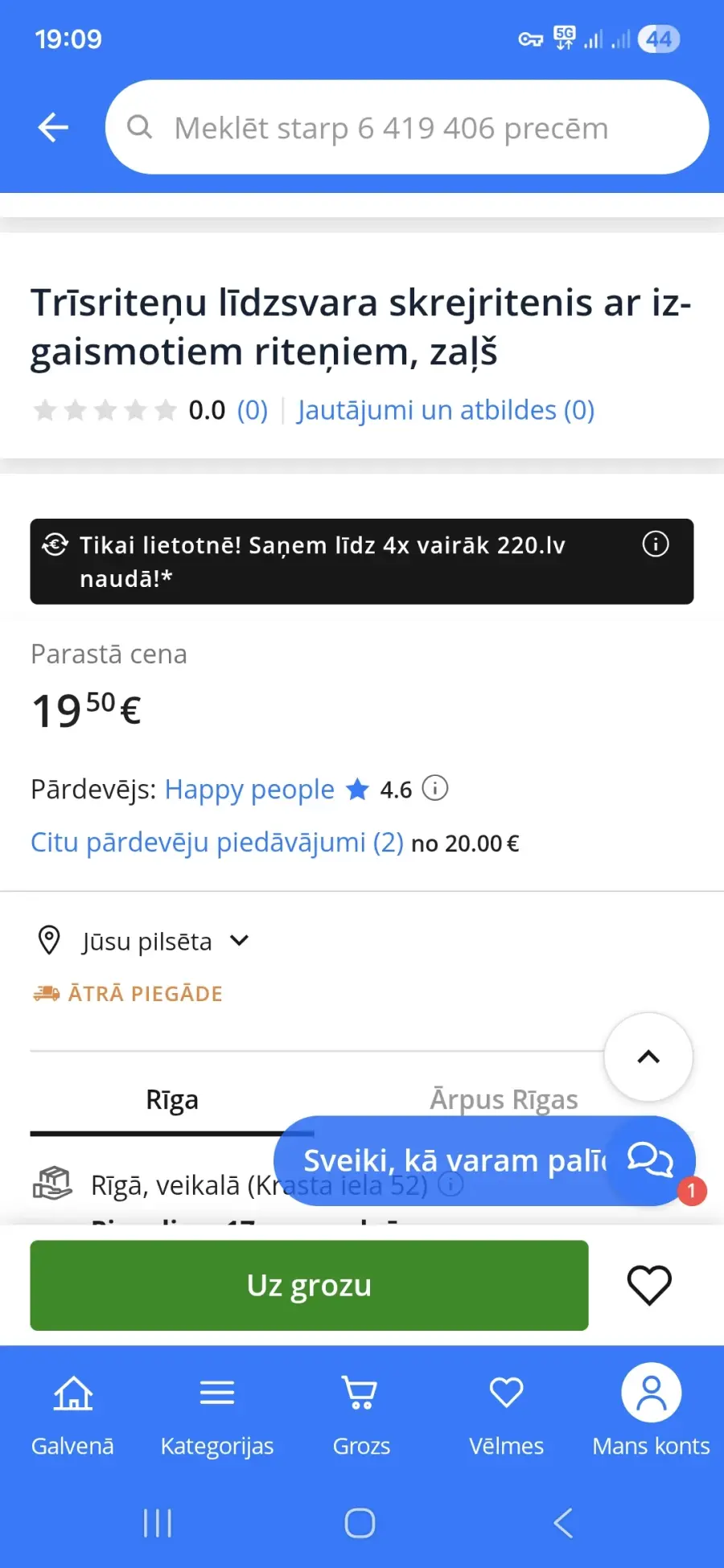The width and height of the screenshot is (724, 1568).
Task: Open the product reviews count link
Action: click(x=252, y=410)
